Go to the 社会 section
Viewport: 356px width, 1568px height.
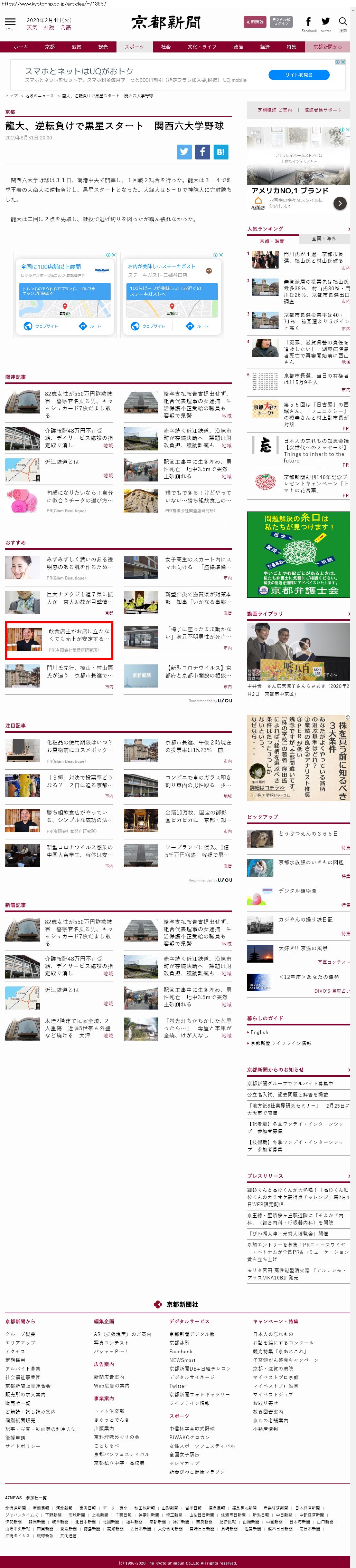point(166,47)
